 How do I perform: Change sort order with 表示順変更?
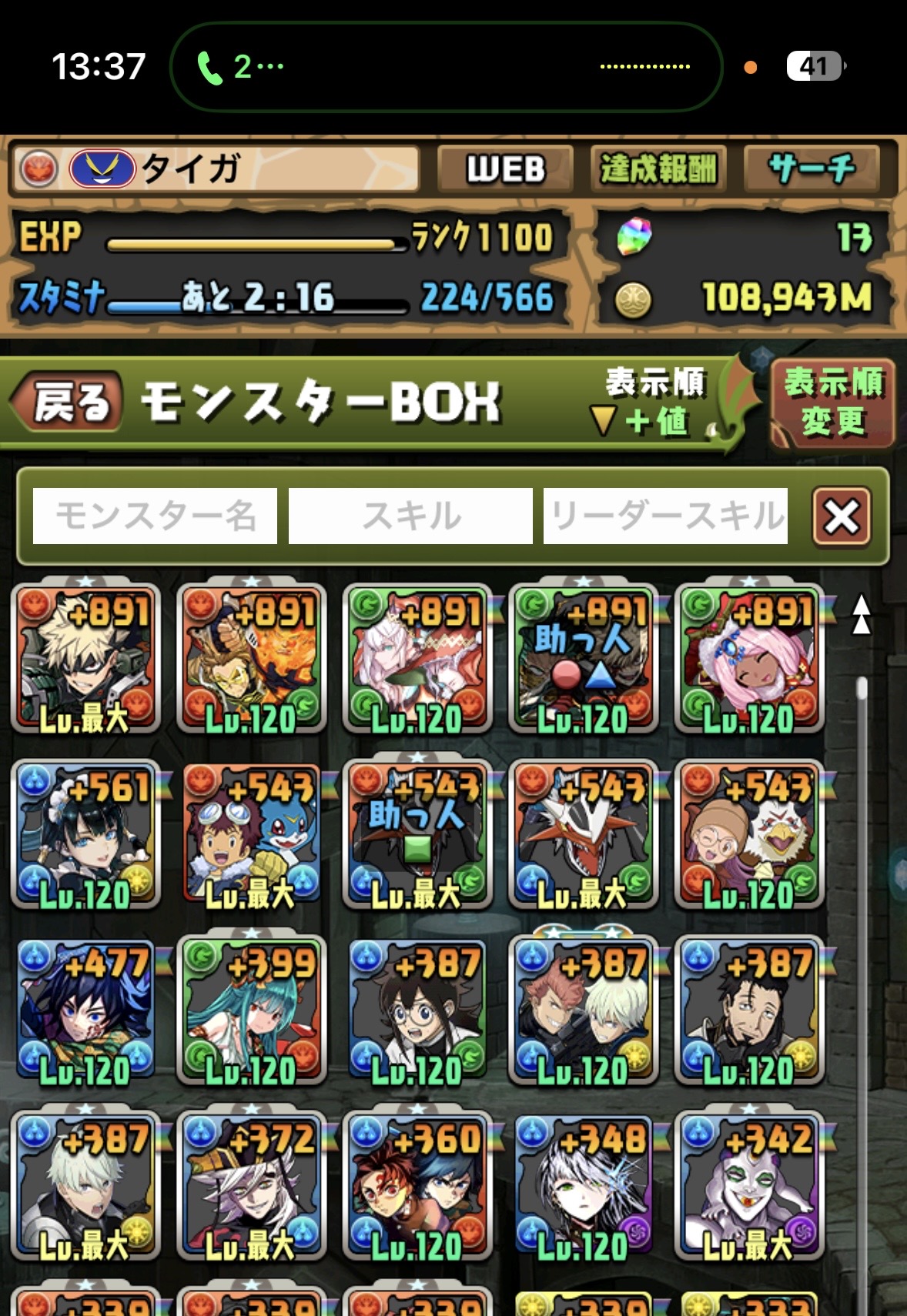tap(833, 403)
